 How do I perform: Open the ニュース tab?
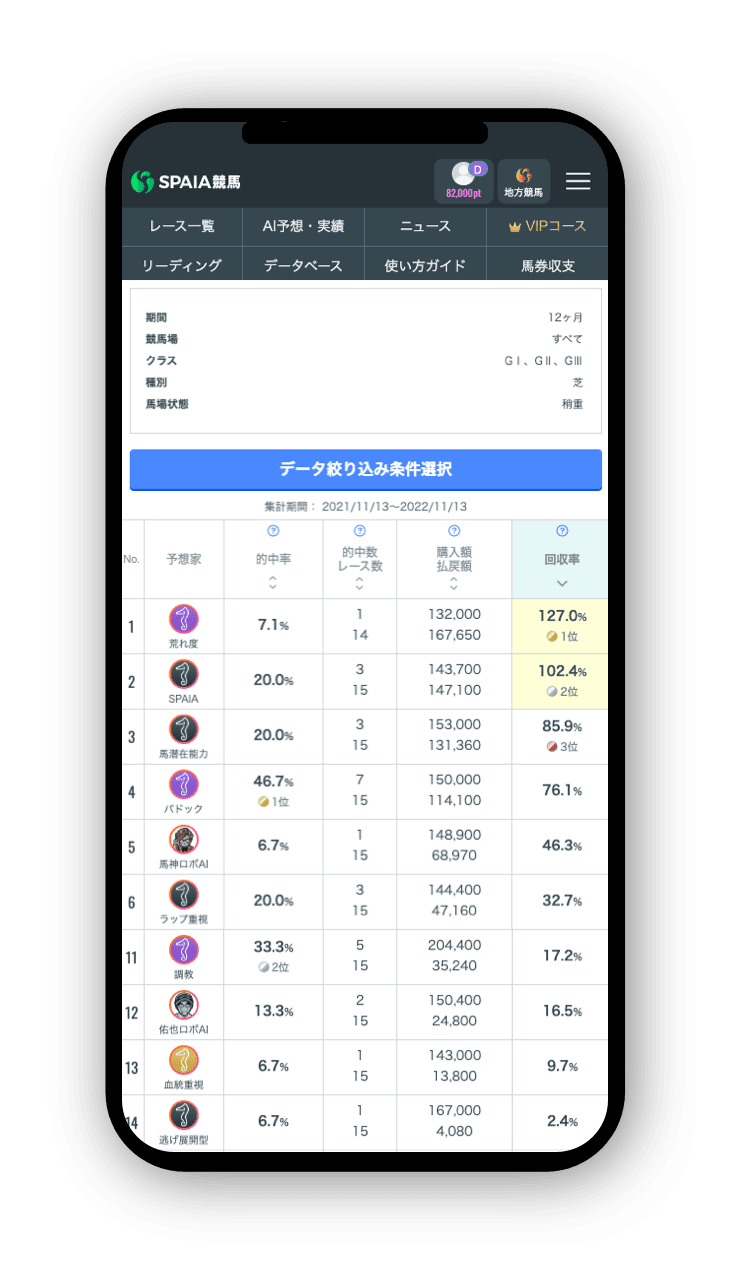(x=425, y=227)
